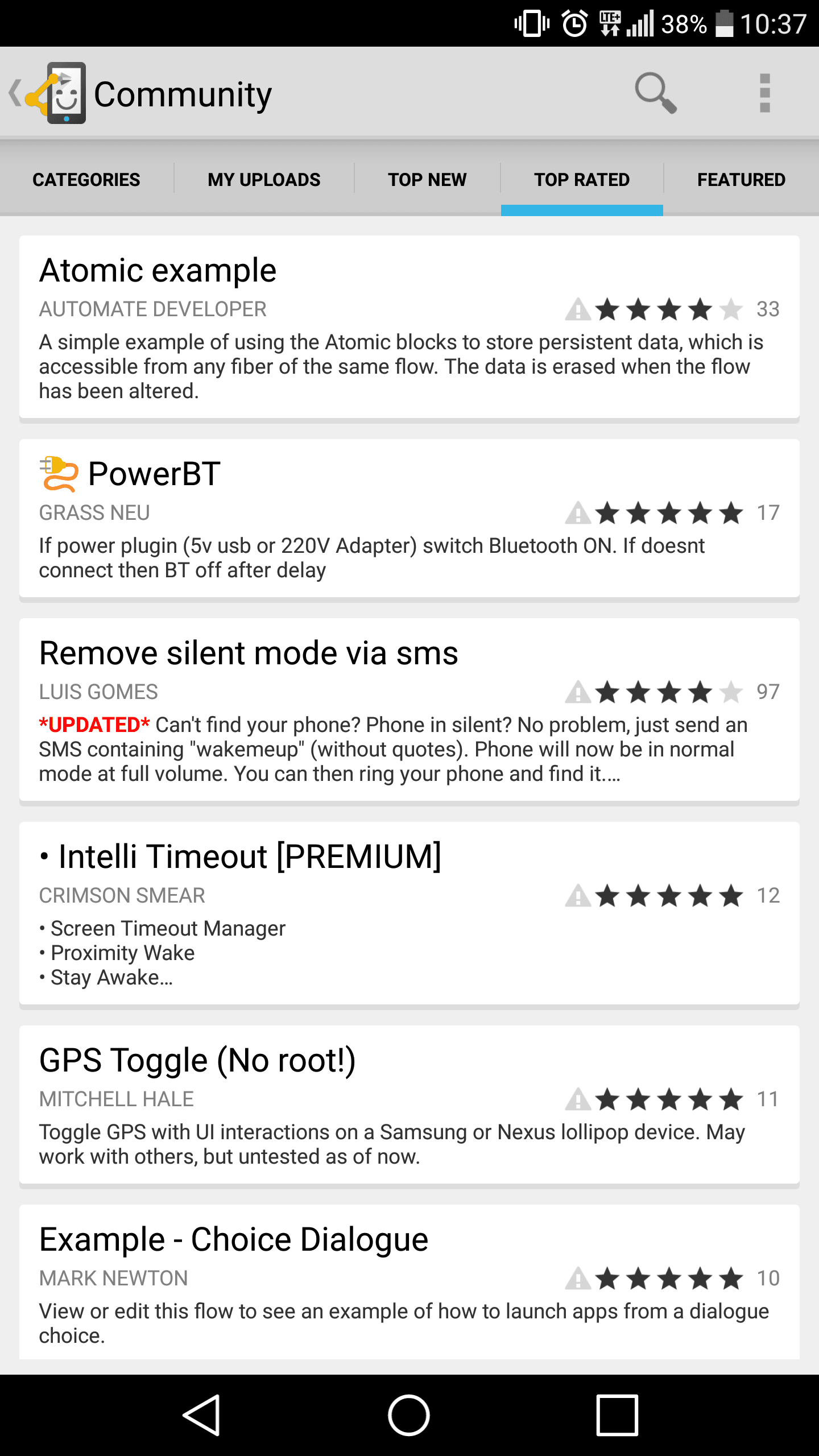Viewport: 819px width, 1456px height.
Task: Open the PowerBT flow card
Action: pos(409,519)
